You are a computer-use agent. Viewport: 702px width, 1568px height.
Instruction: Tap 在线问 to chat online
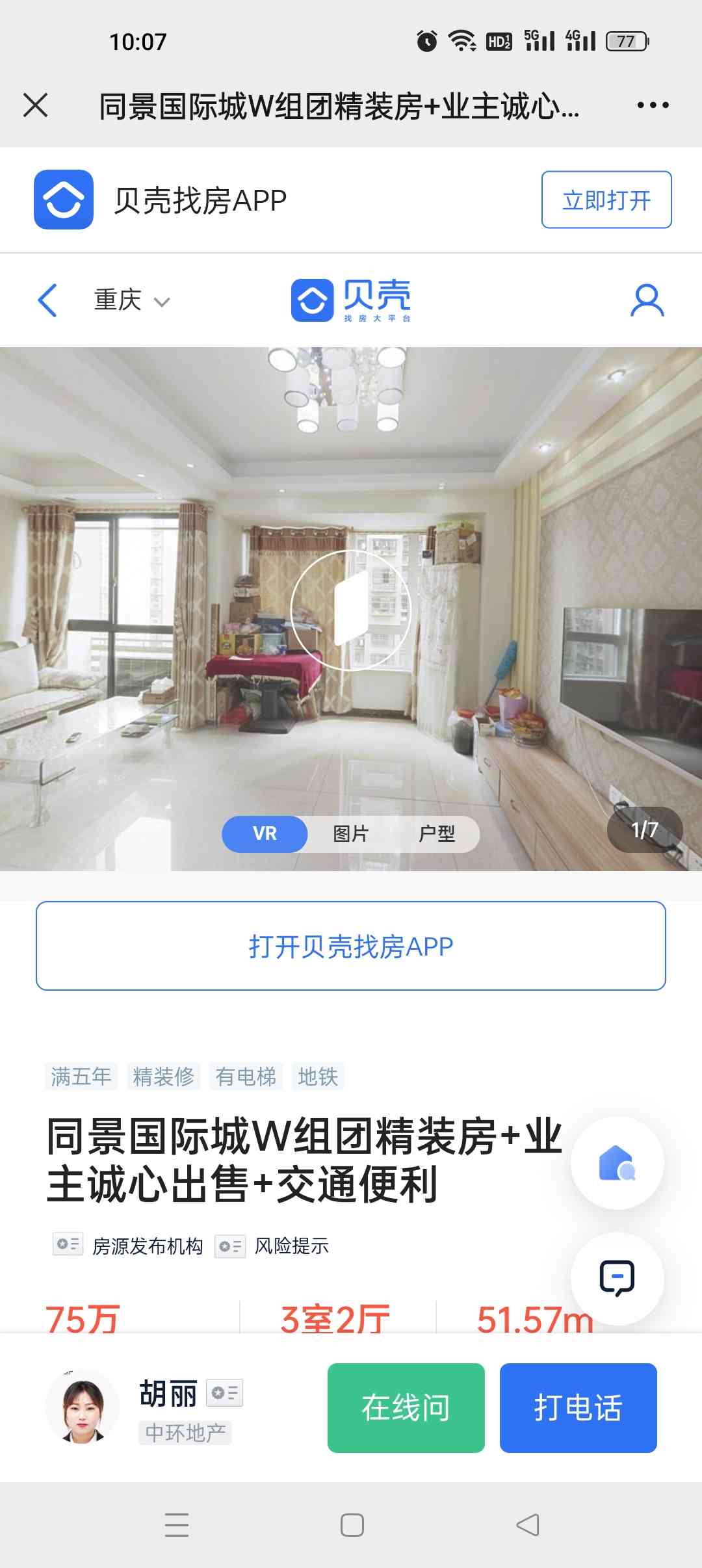pos(406,1407)
